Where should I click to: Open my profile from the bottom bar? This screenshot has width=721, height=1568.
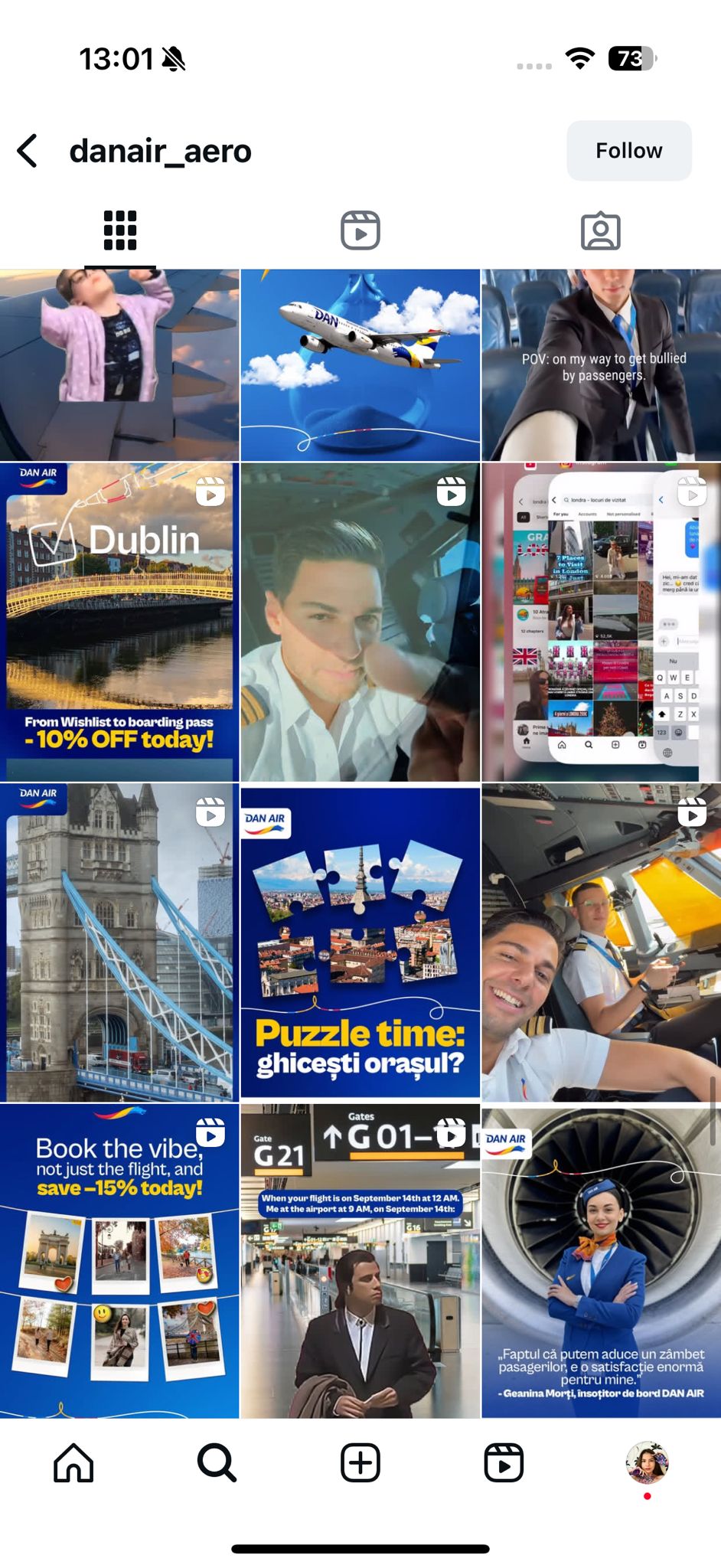click(x=647, y=1463)
